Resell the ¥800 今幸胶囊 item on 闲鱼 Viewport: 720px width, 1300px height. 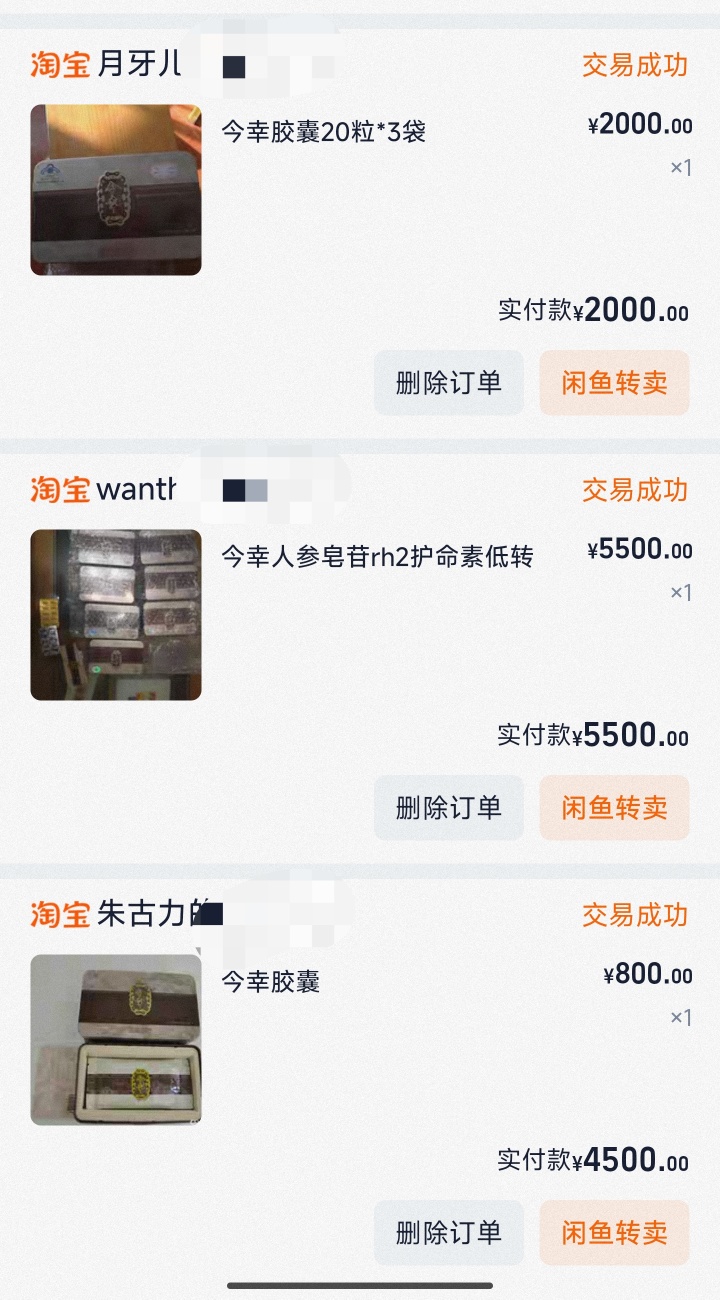[x=614, y=1232]
